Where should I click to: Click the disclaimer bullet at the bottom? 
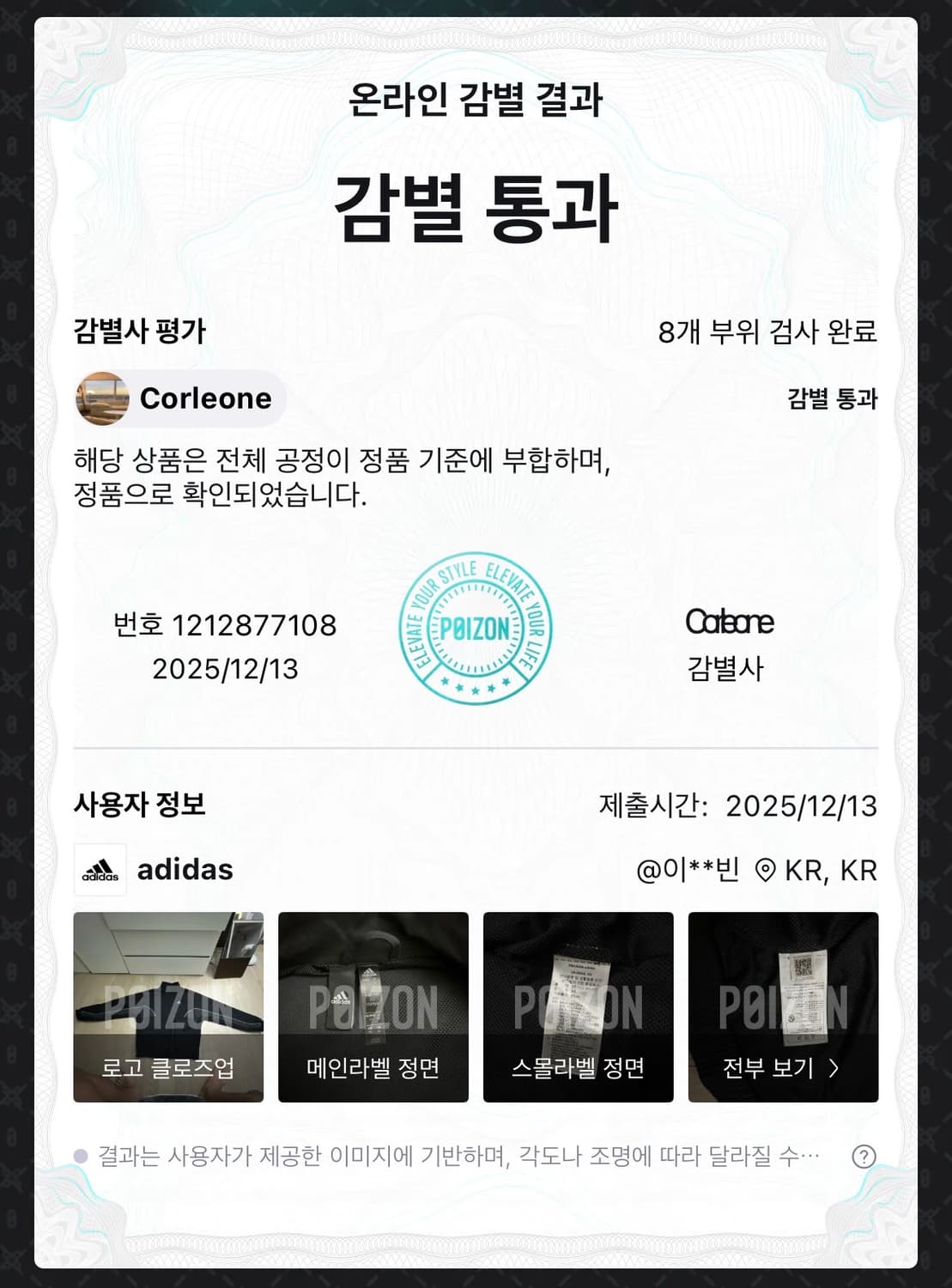(x=82, y=1154)
